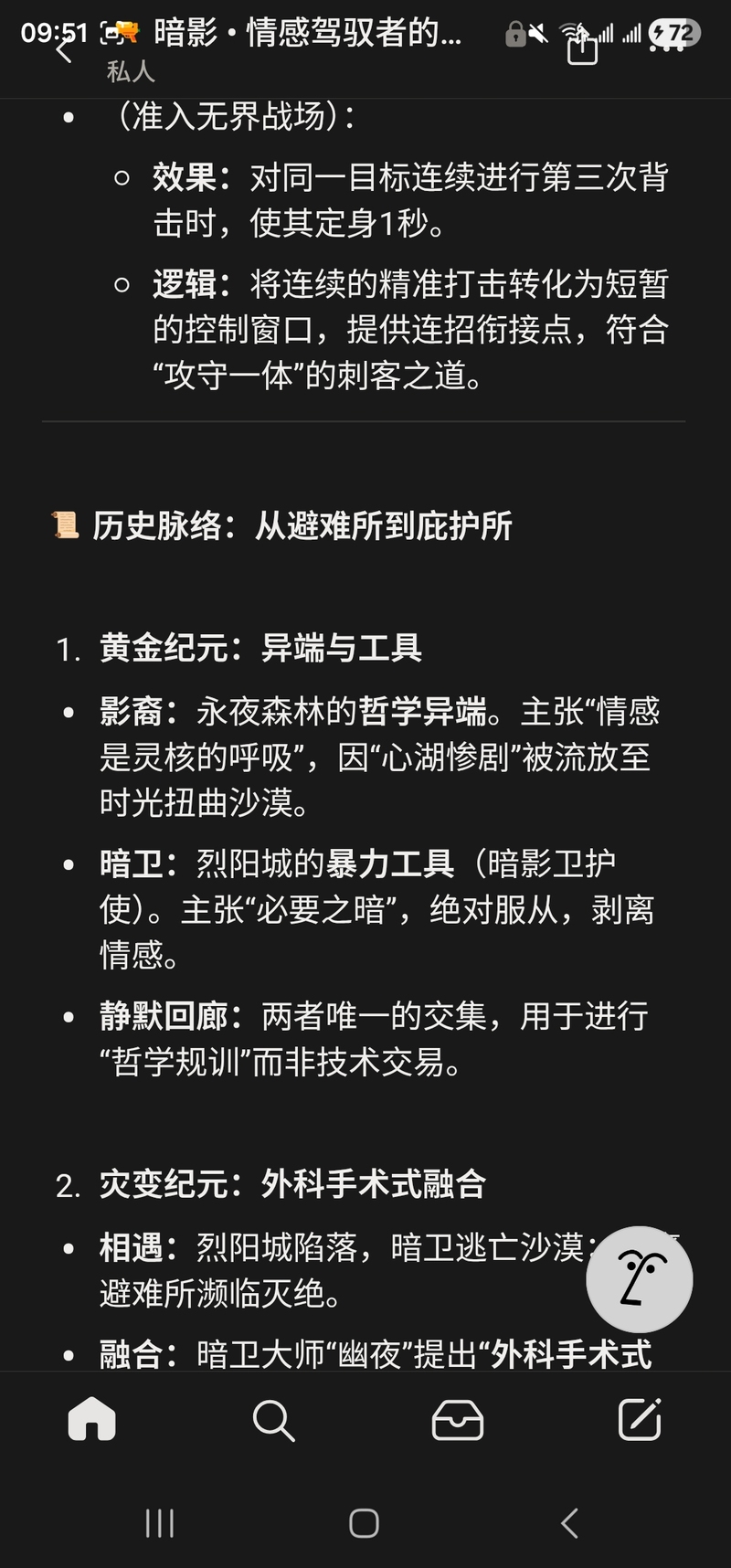731x1568 pixels.
Task: Open the page overflow menu
Action: pos(668,49)
